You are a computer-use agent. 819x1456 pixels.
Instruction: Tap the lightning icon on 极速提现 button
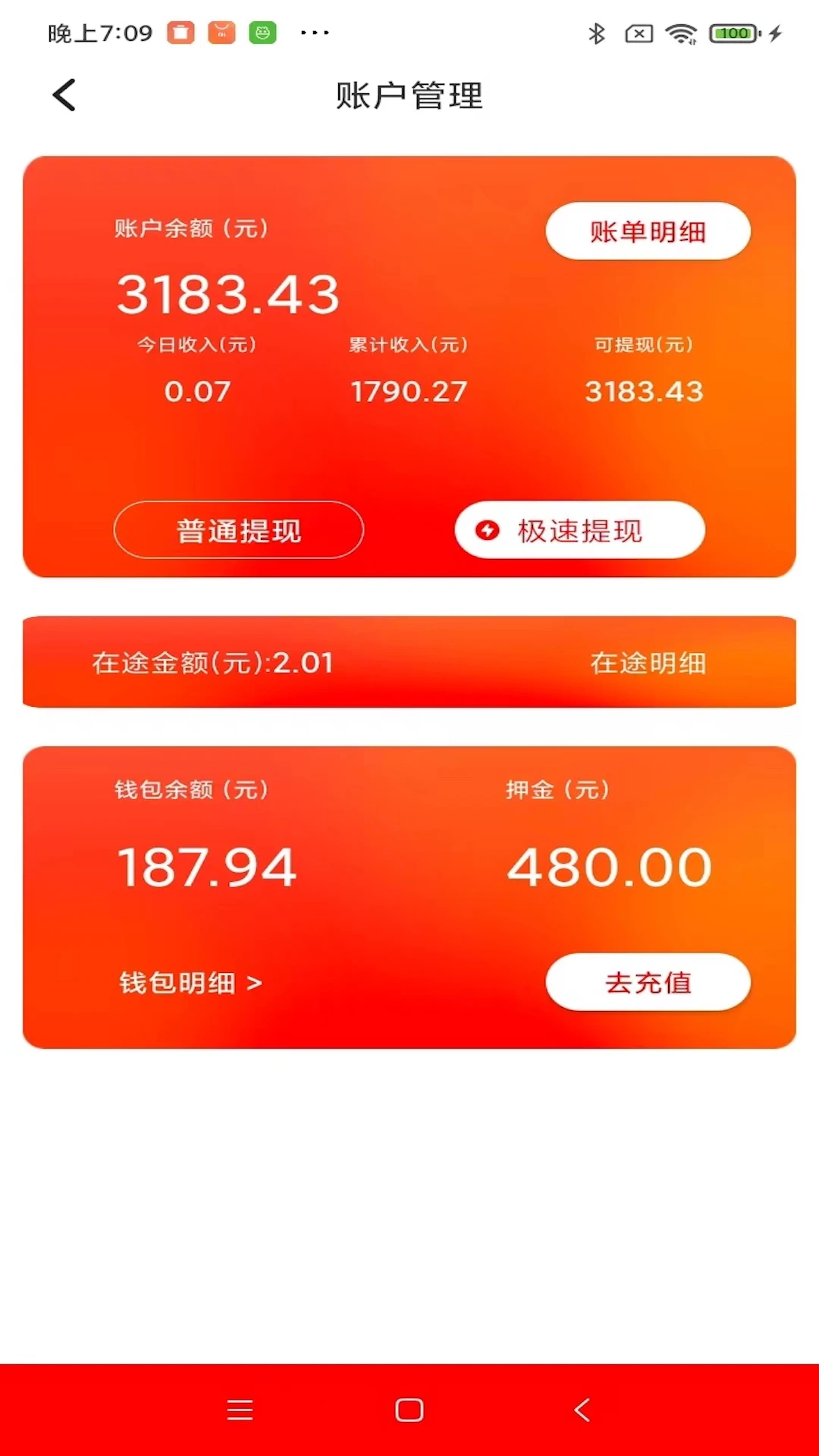pyautogui.click(x=486, y=530)
